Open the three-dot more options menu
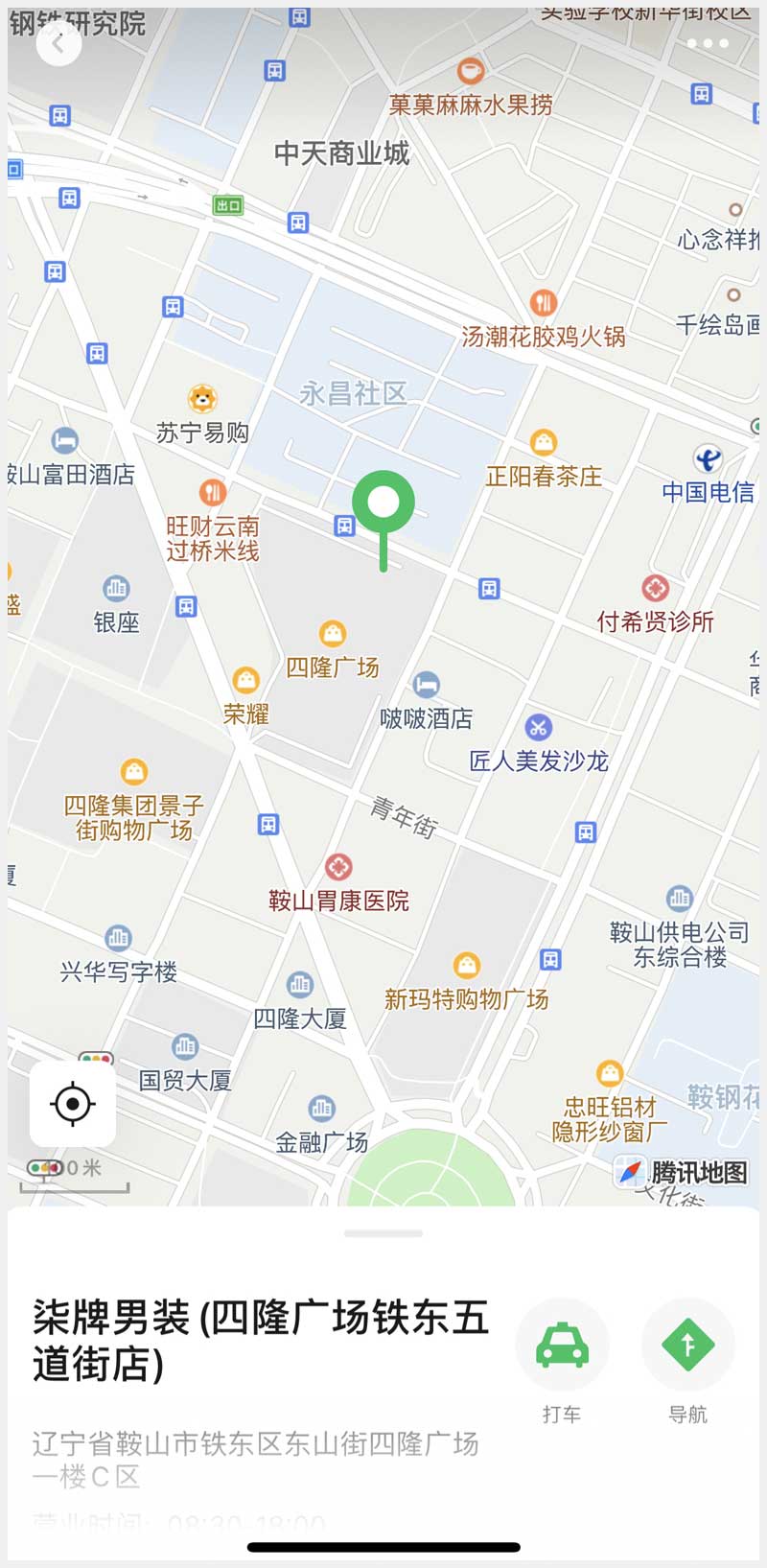Image resolution: width=767 pixels, height=1568 pixels. (708, 43)
